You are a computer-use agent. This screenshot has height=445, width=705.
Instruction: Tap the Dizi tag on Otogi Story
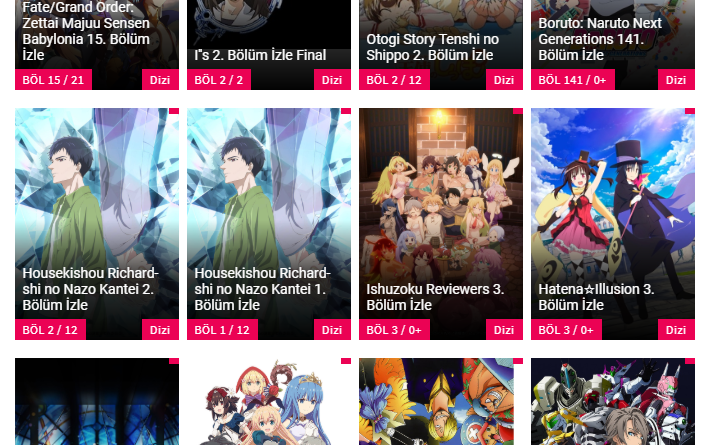pos(504,80)
